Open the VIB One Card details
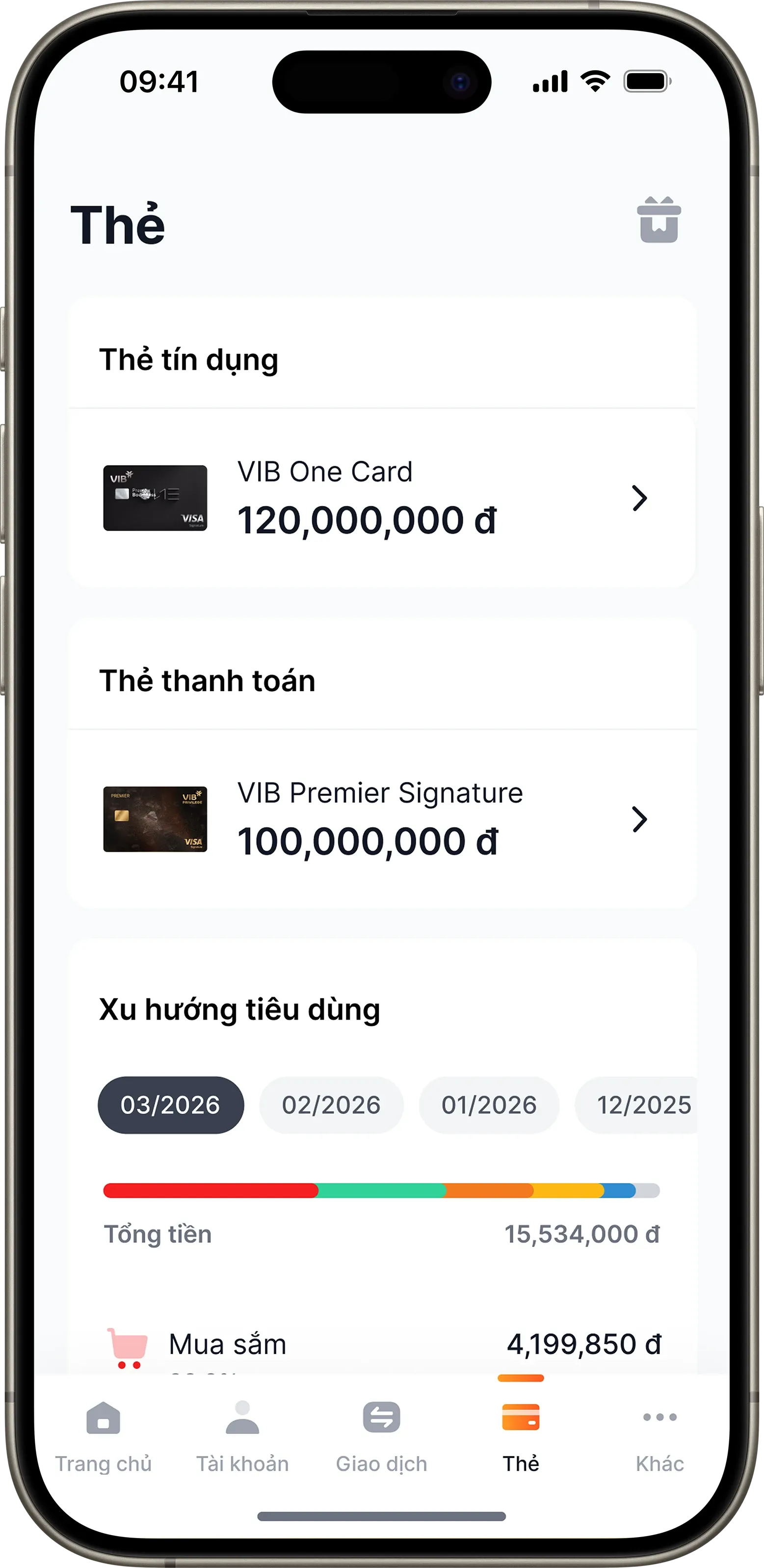This screenshot has height=1568, width=764. pyautogui.click(x=382, y=498)
